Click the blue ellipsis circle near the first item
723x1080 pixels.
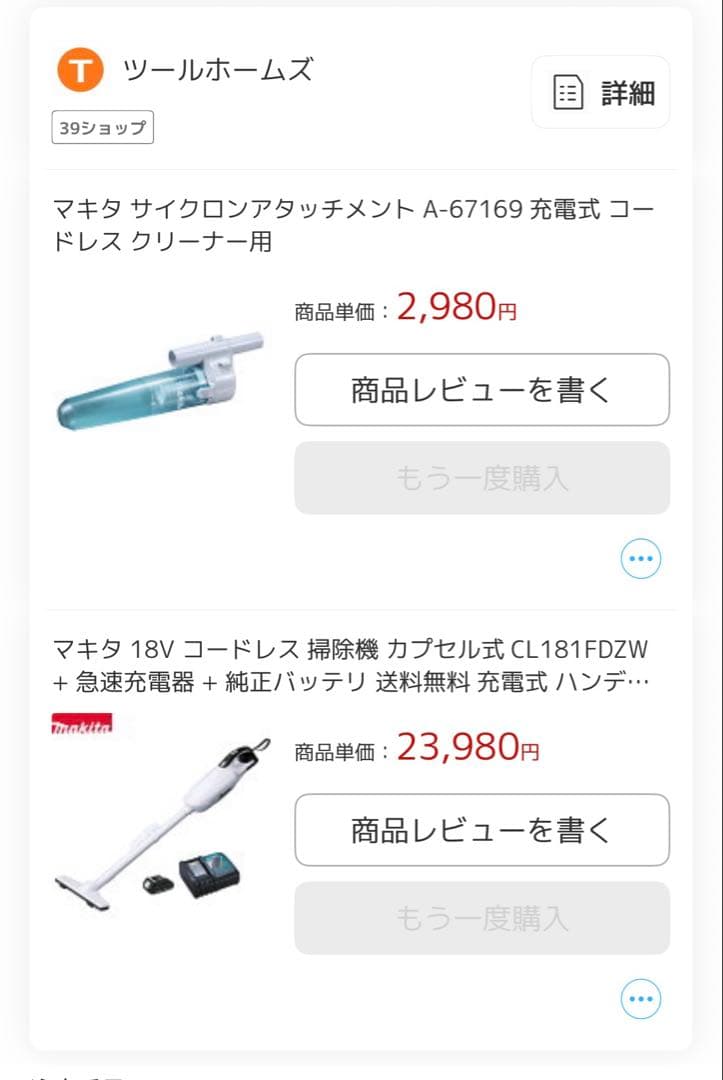click(x=640, y=559)
